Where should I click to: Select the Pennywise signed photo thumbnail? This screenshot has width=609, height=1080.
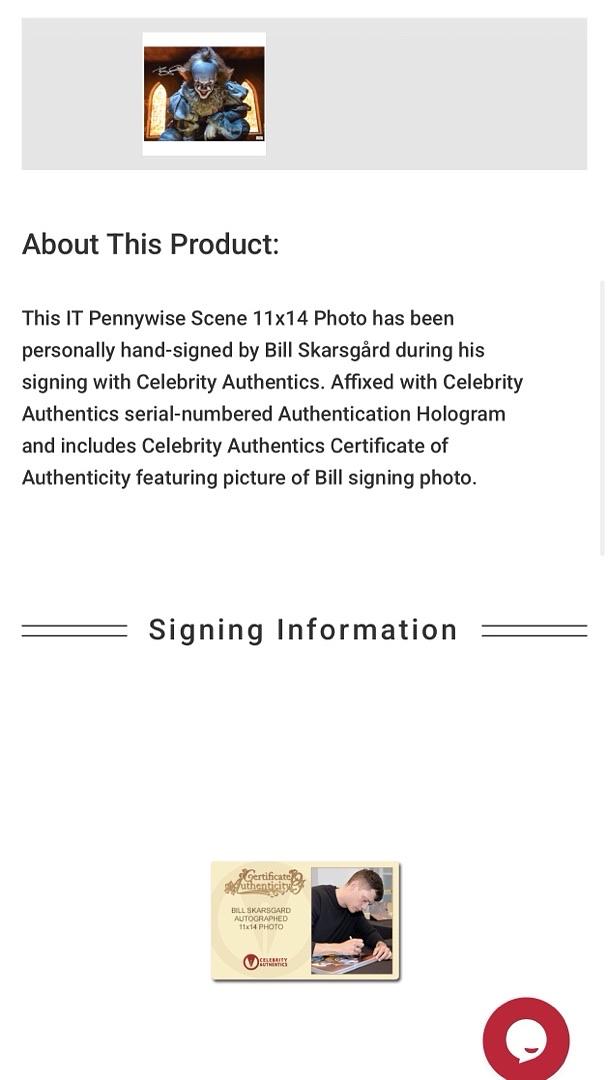coord(204,94)
